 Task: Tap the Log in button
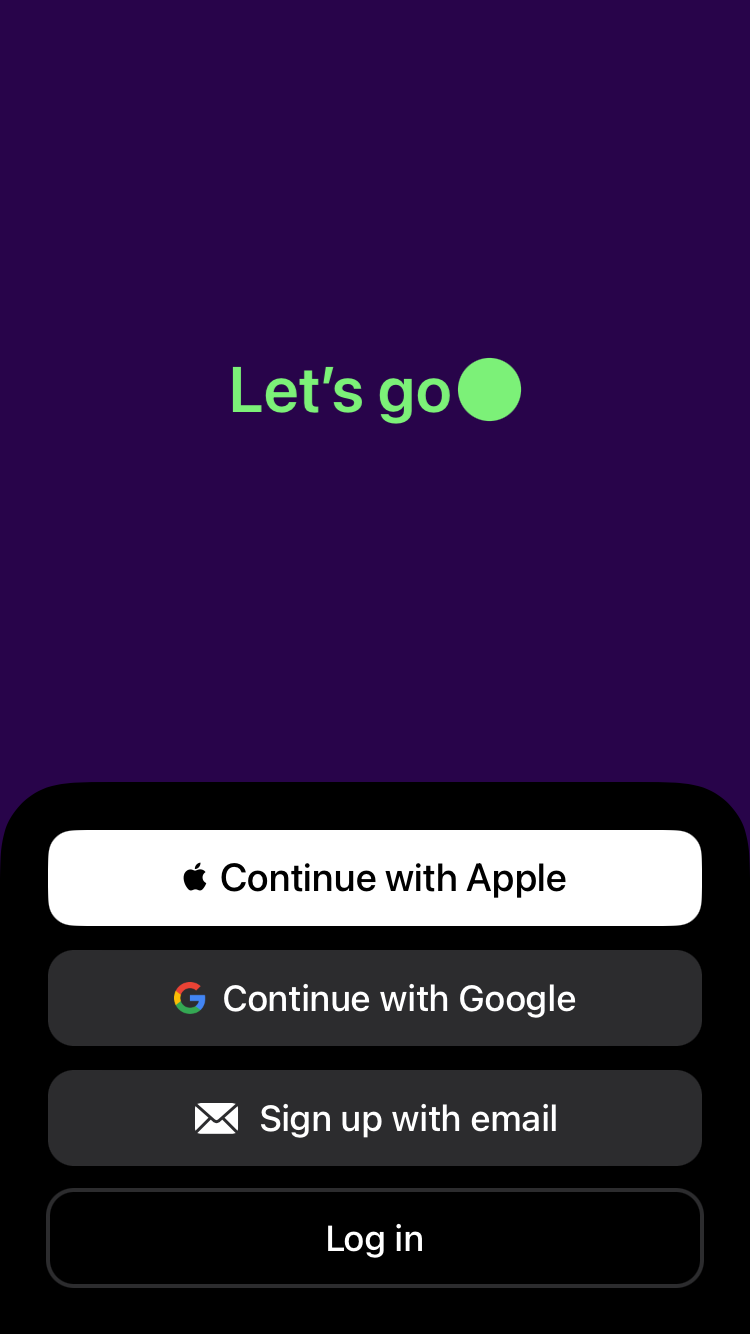(375, 1238)
